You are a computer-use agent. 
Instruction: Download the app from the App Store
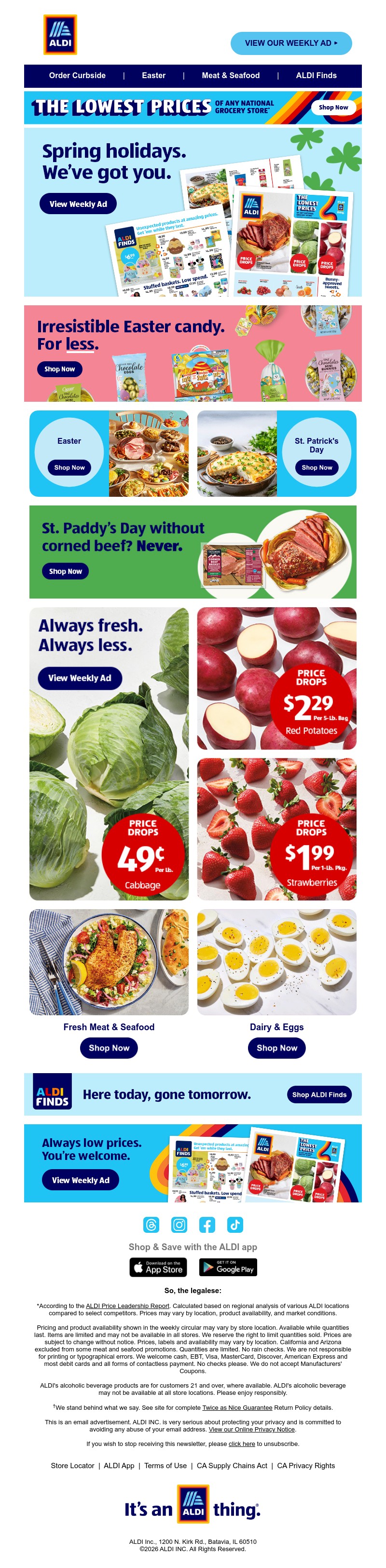(158, 1267)
